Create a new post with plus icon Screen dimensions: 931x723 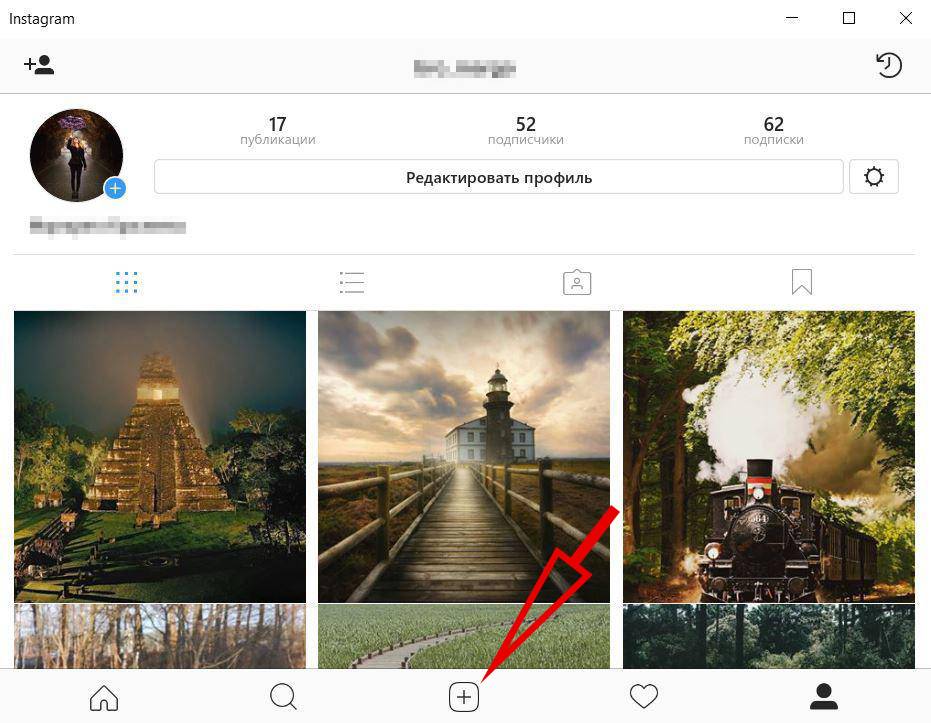464,697
